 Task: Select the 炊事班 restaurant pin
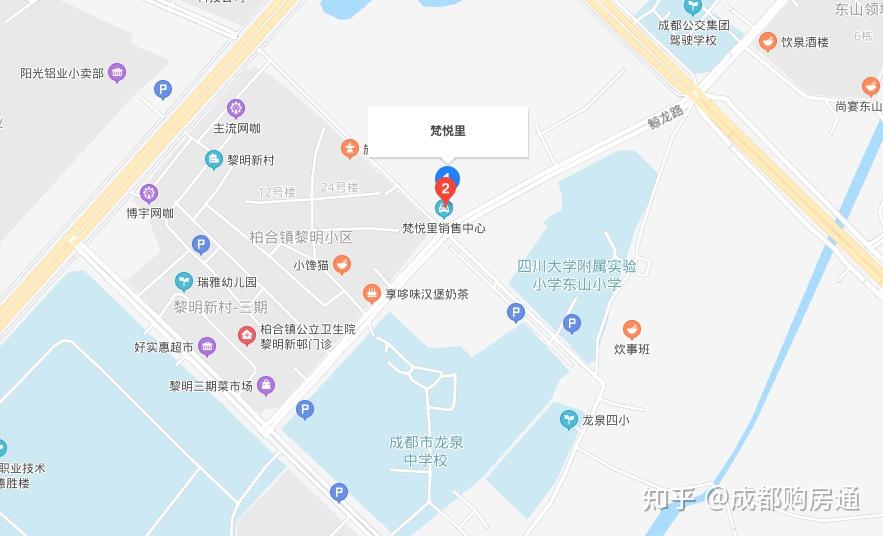point(632,330)
